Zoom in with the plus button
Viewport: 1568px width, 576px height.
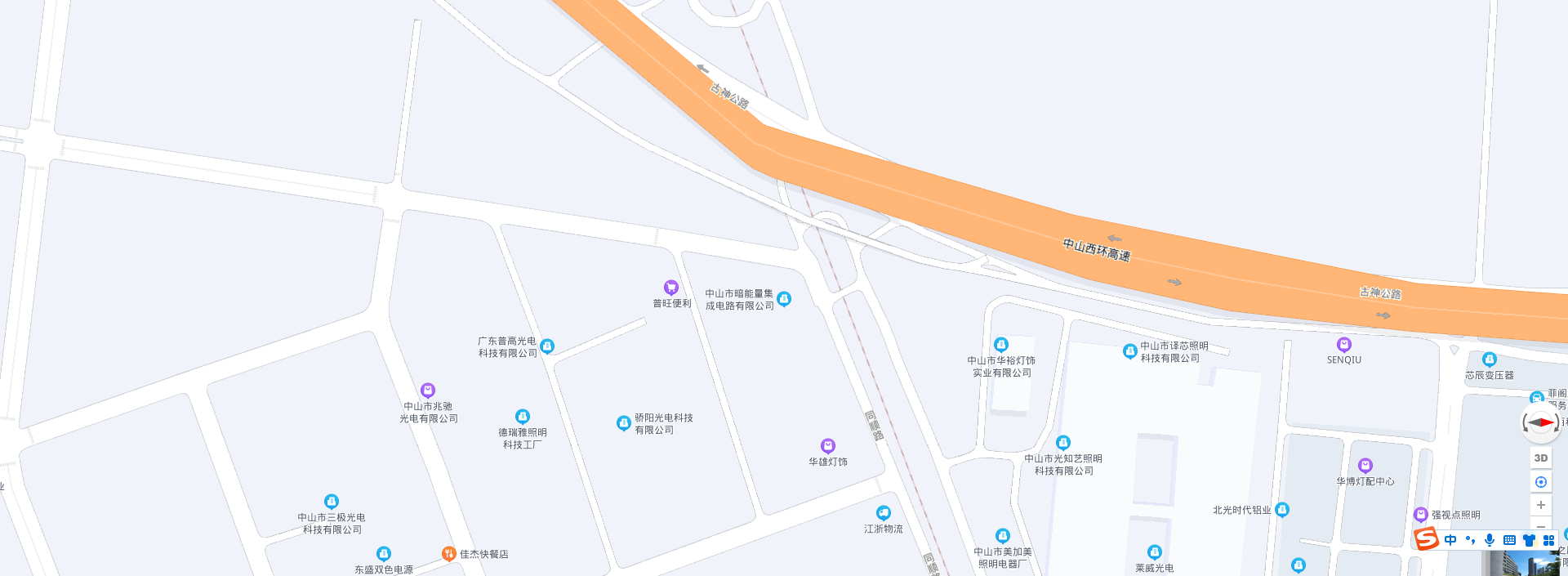1541,505
